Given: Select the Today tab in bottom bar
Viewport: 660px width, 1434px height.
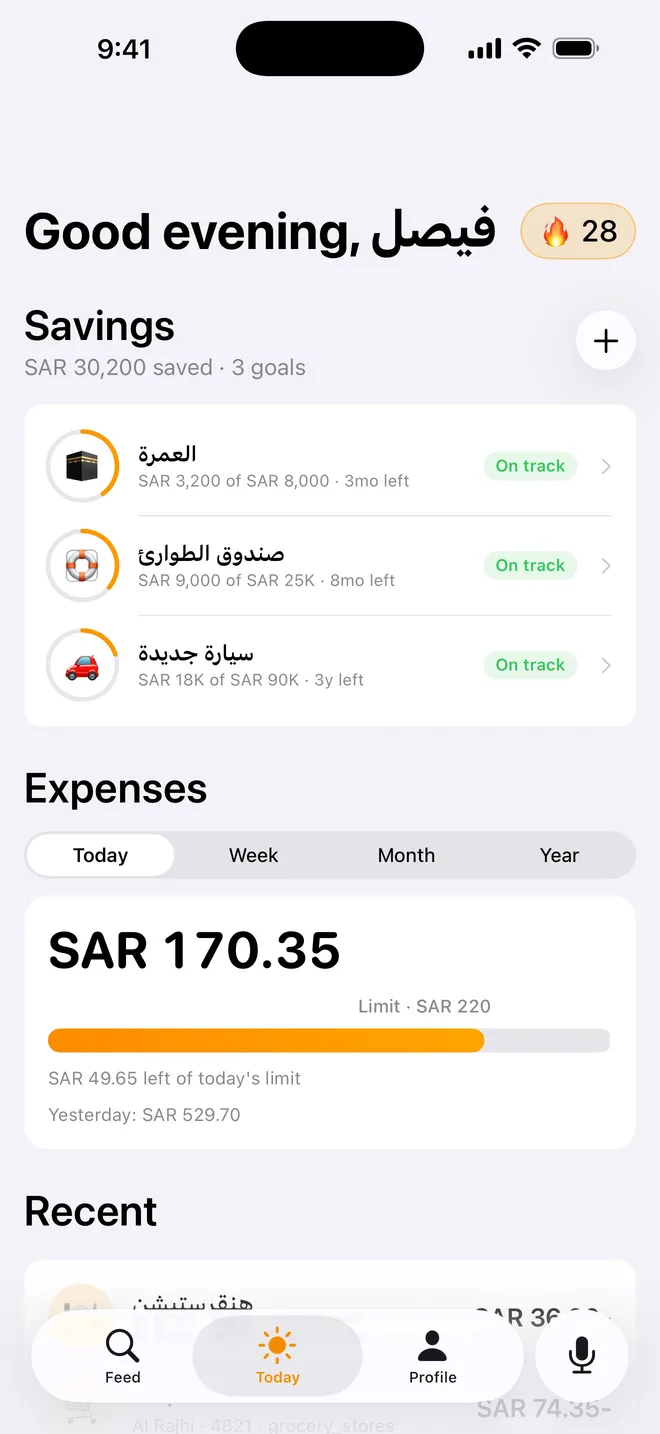Looking at the screenshot, I should 277,1357.
